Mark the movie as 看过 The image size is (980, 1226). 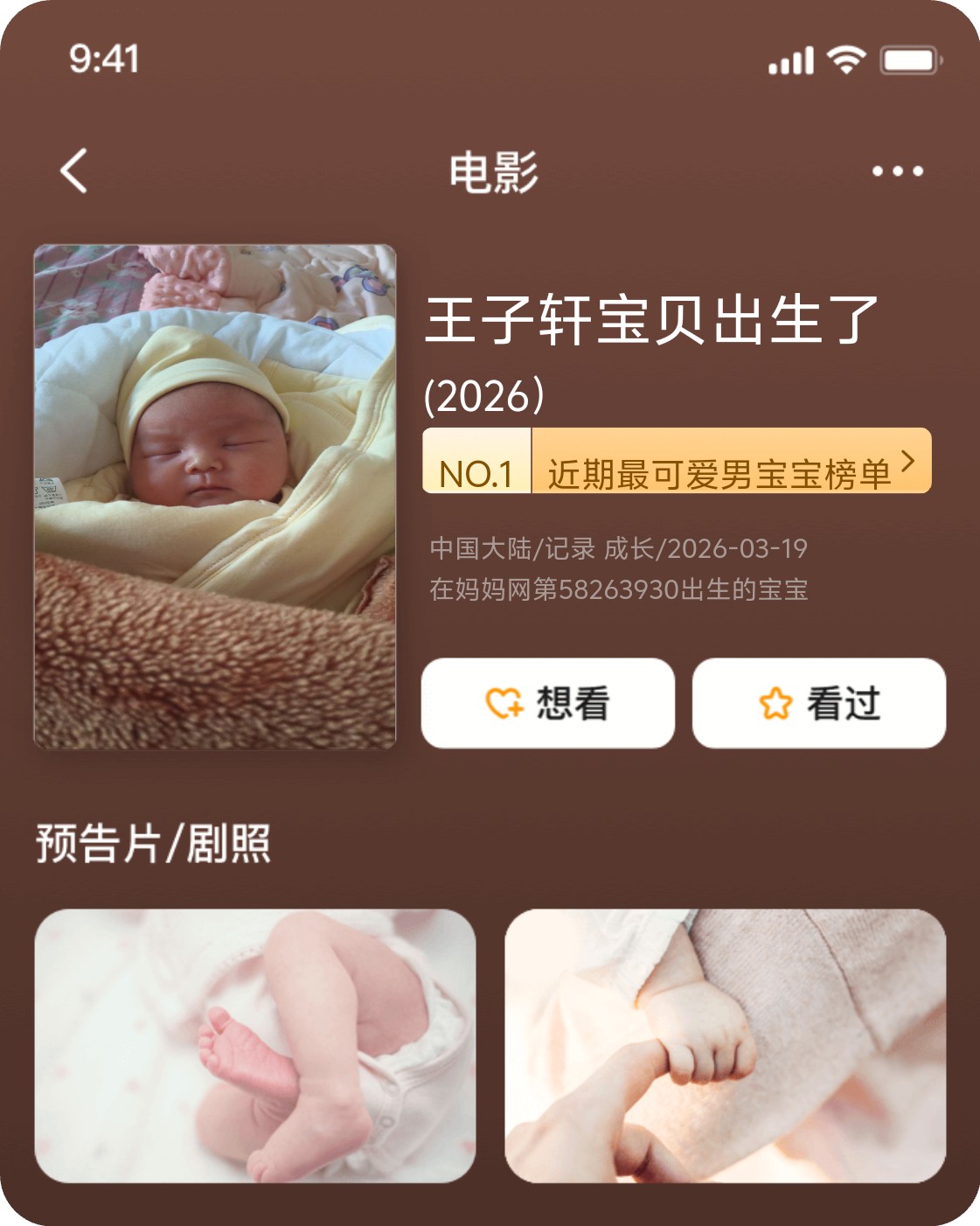(x=818, y=703)
